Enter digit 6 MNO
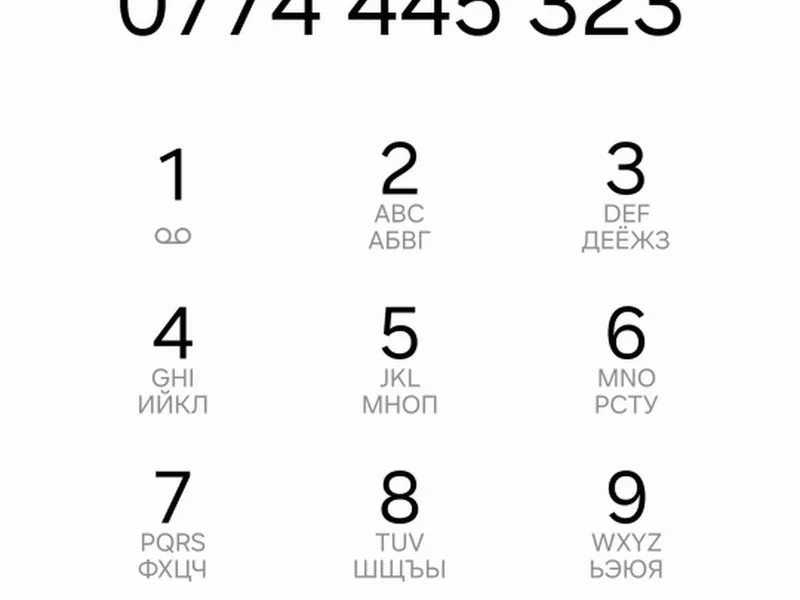800x600 pixels. [x=626, y=360]
